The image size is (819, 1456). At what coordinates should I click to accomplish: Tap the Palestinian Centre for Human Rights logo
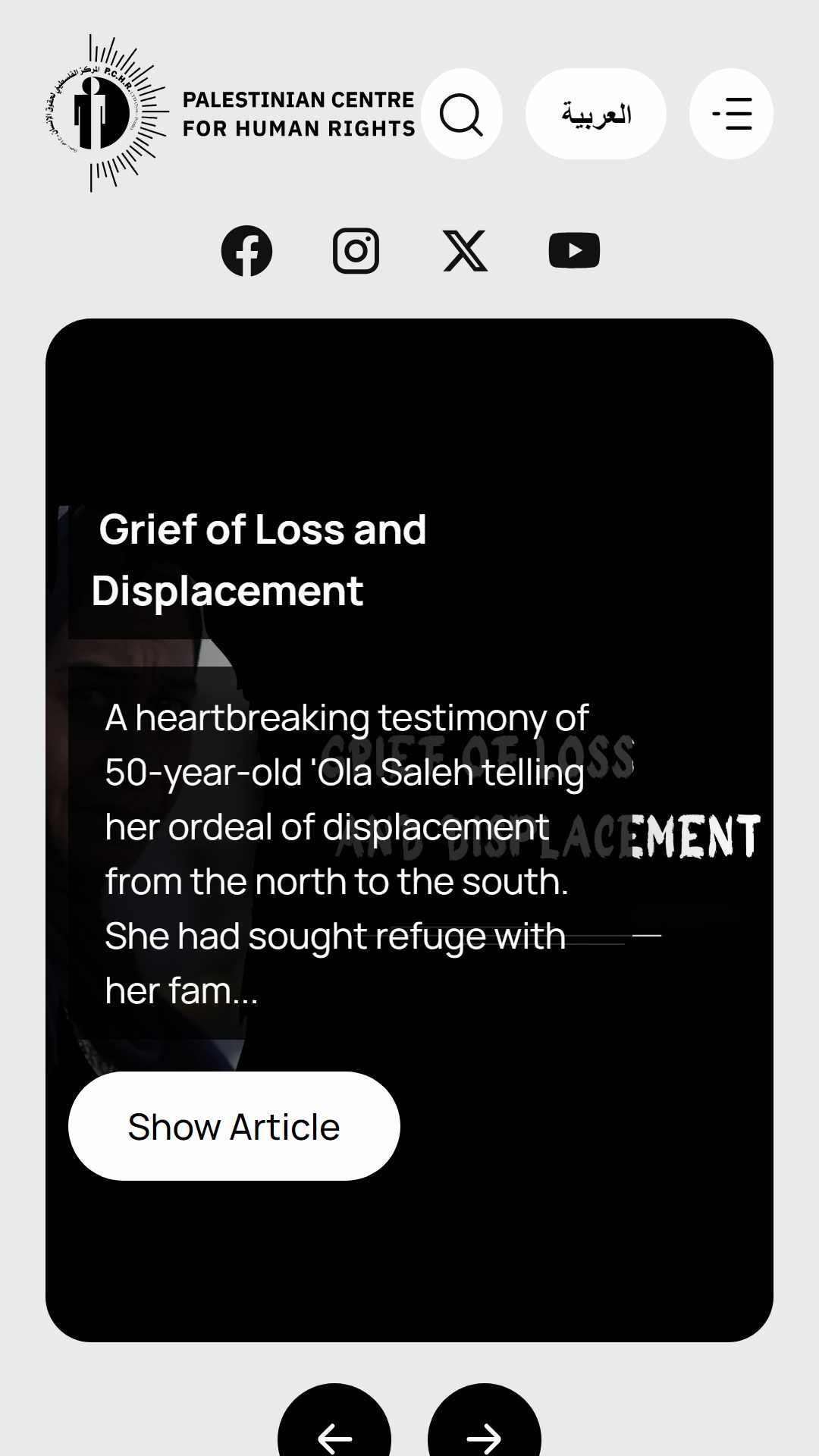coord(230,114)
